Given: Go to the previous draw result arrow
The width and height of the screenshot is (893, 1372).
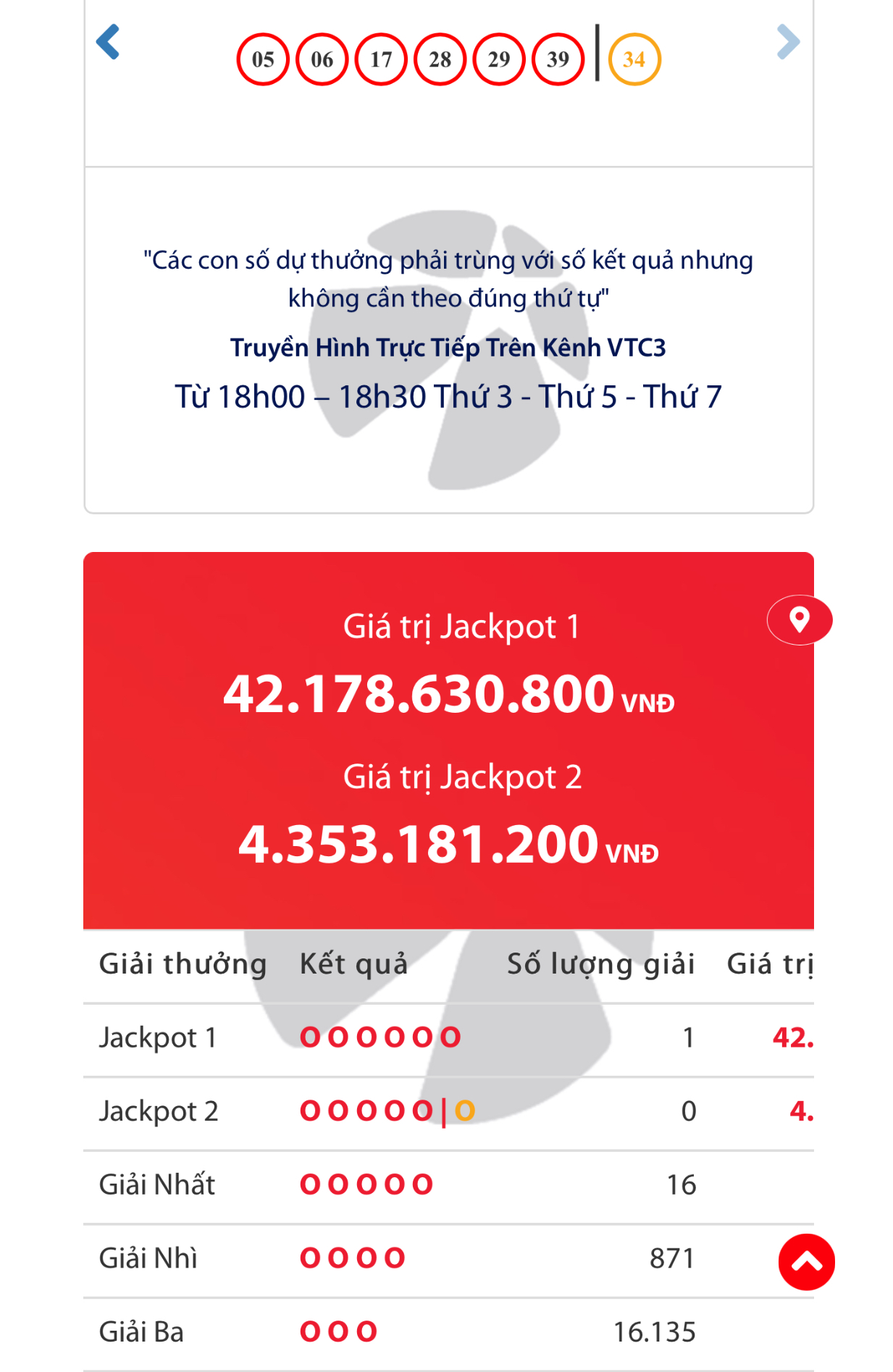Looking at the screenshot, I should 108,42.
